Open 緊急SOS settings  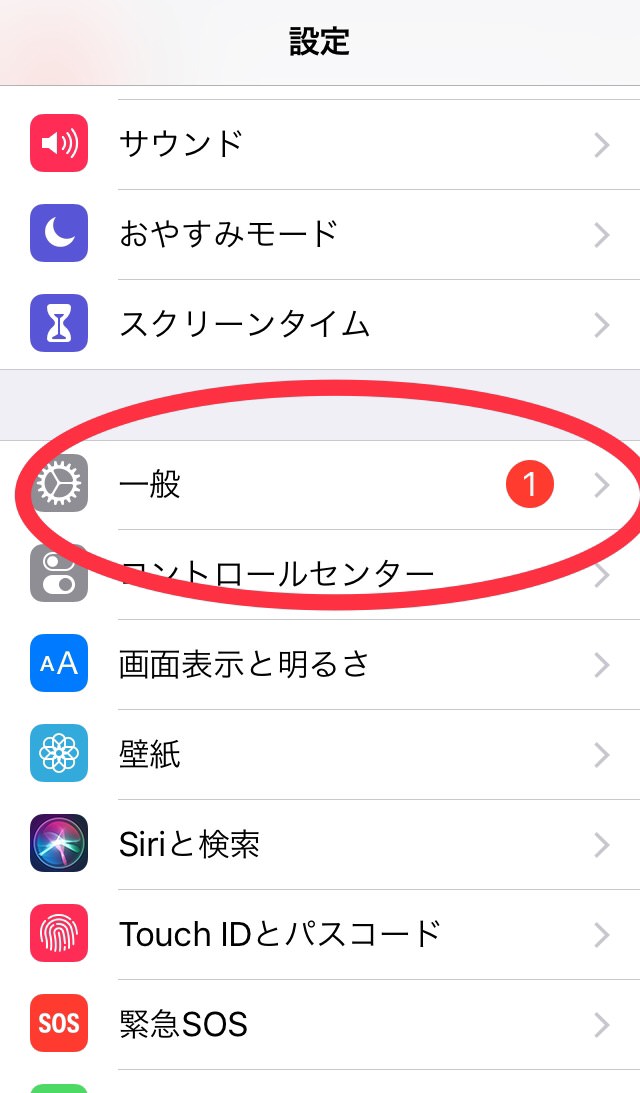coord(320,1024)
